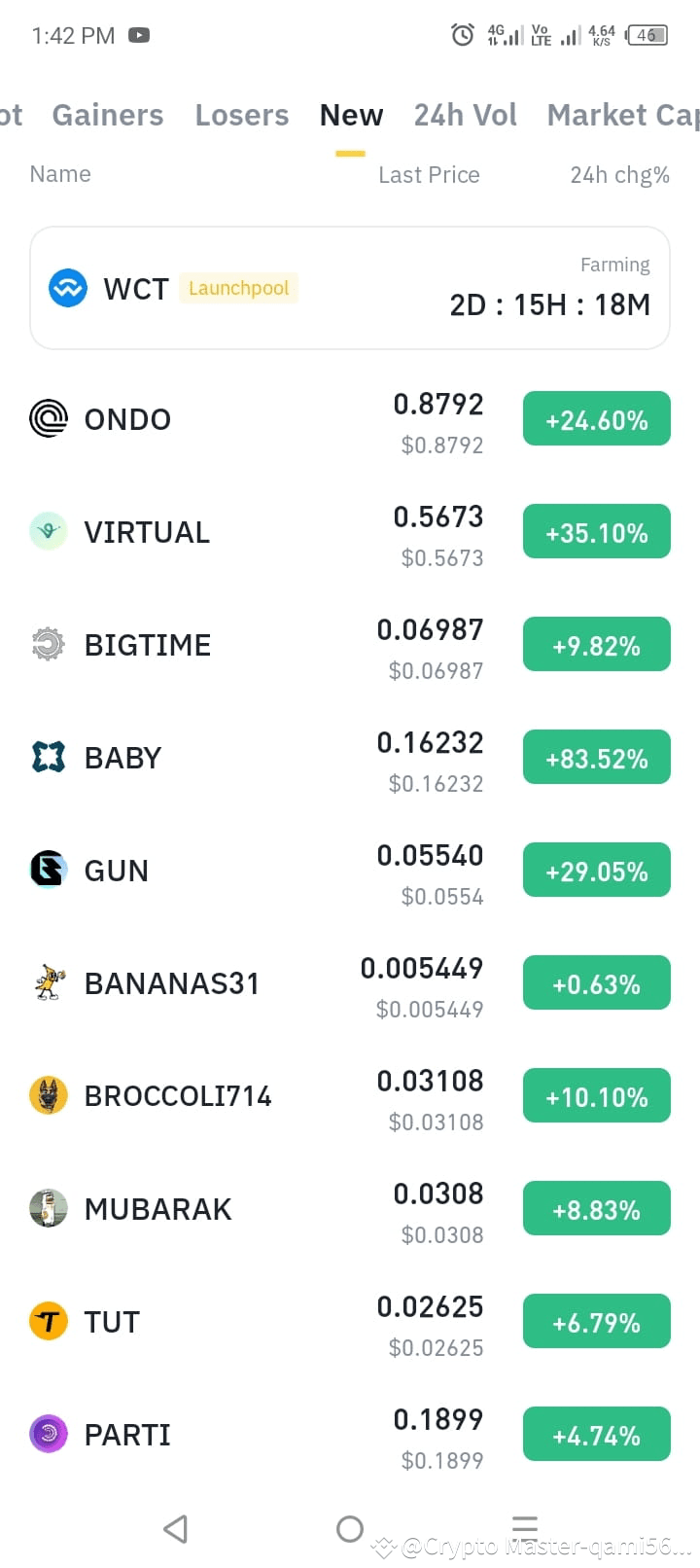Tap the blue WCT WalletConnect logo
The width and height of the screenshot is (700, 1568).
(66, 288)
